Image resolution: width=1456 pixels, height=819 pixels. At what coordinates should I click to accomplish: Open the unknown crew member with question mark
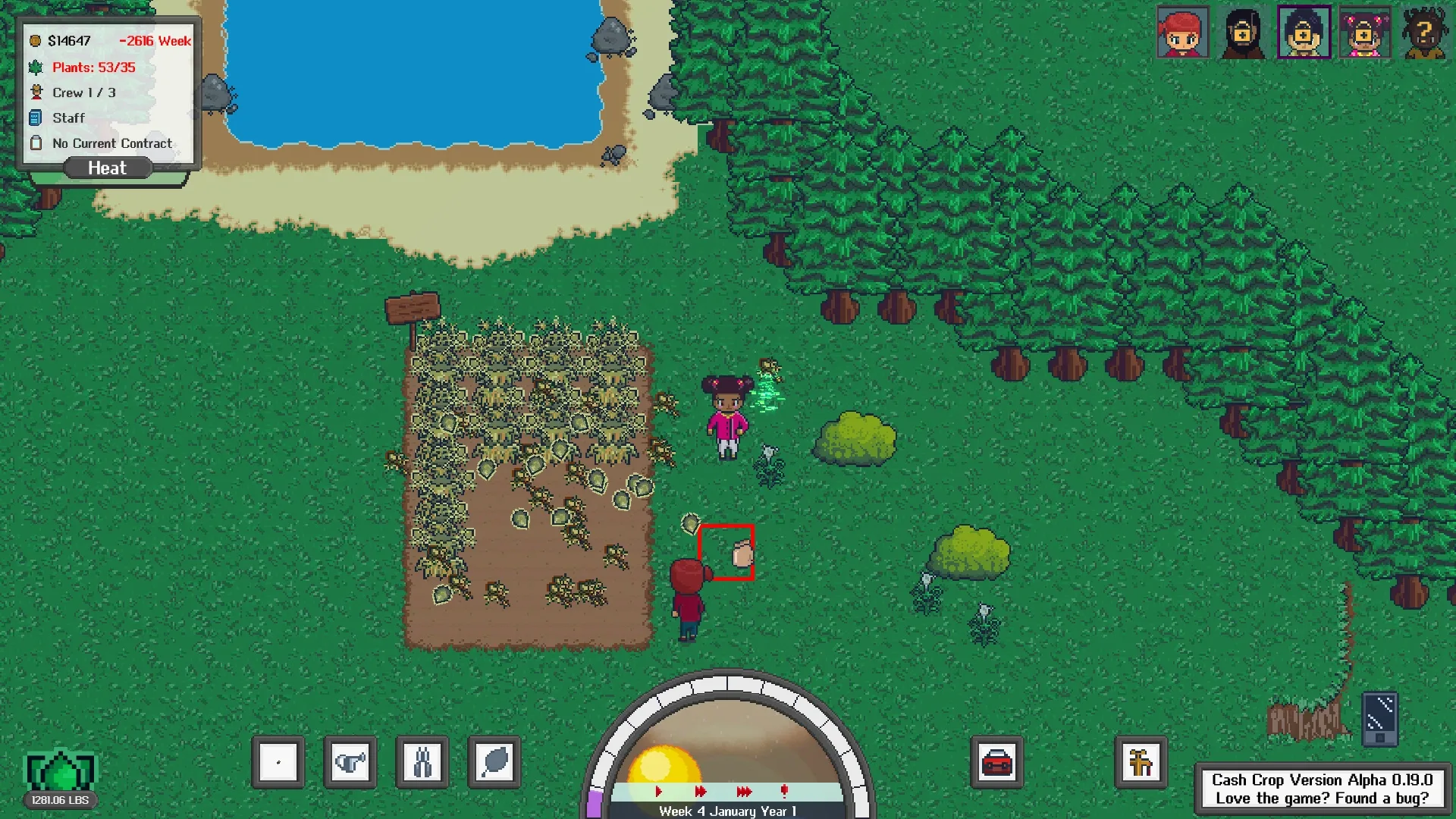pos(1424,33)
